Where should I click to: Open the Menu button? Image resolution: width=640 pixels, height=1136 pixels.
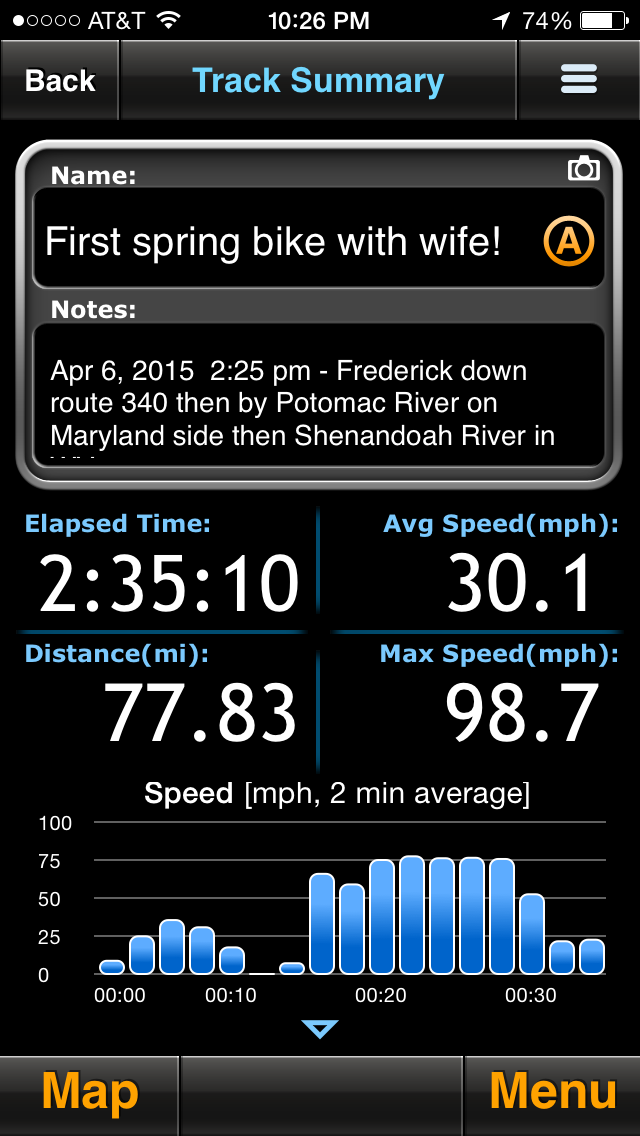[552, 1092]
